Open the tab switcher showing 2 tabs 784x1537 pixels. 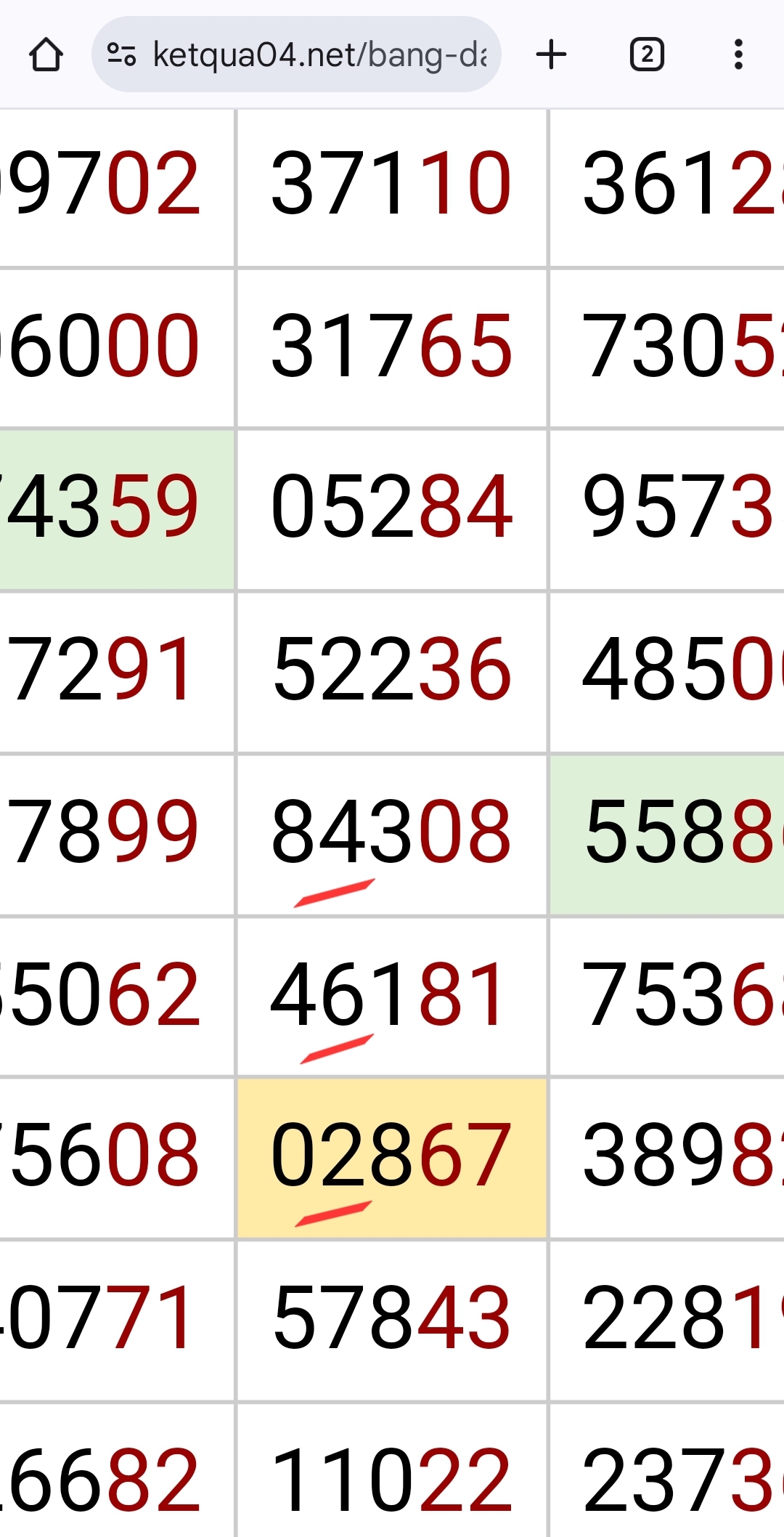[x=647, y=54]
